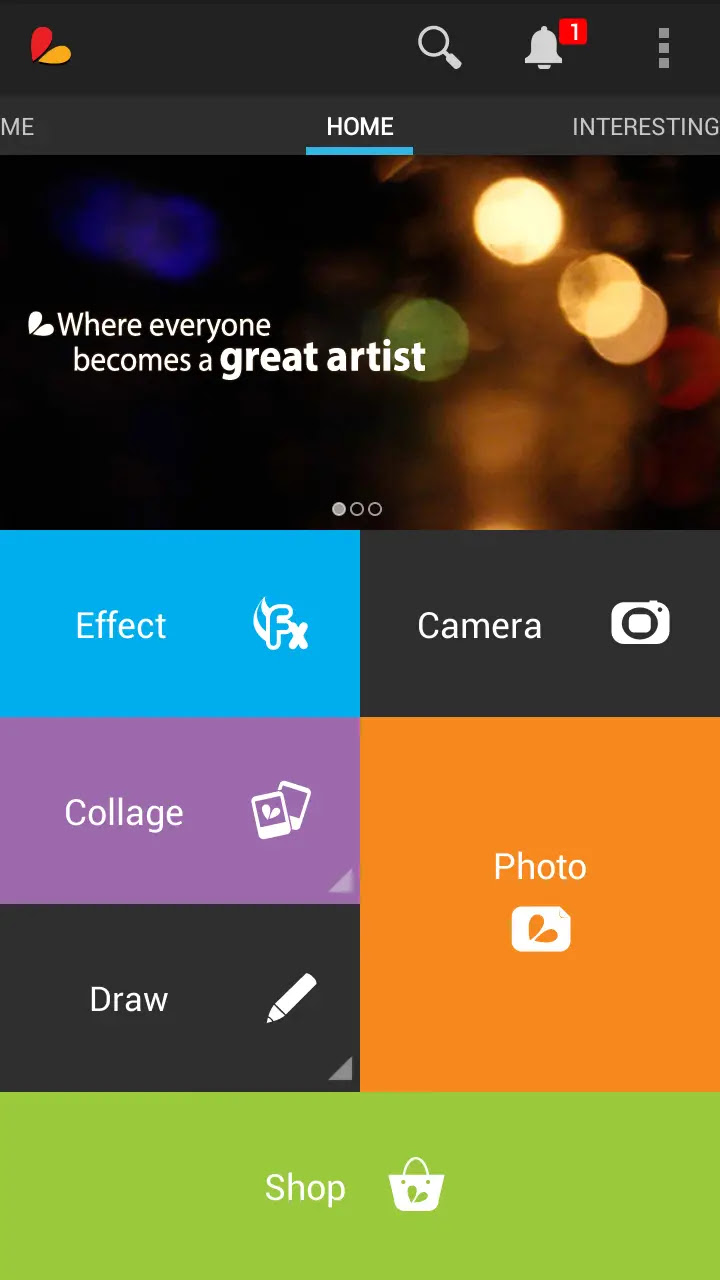Open the Effect tile
Image resolution: width=720 pixels, height=1280 pixels.
pos(180,624)
